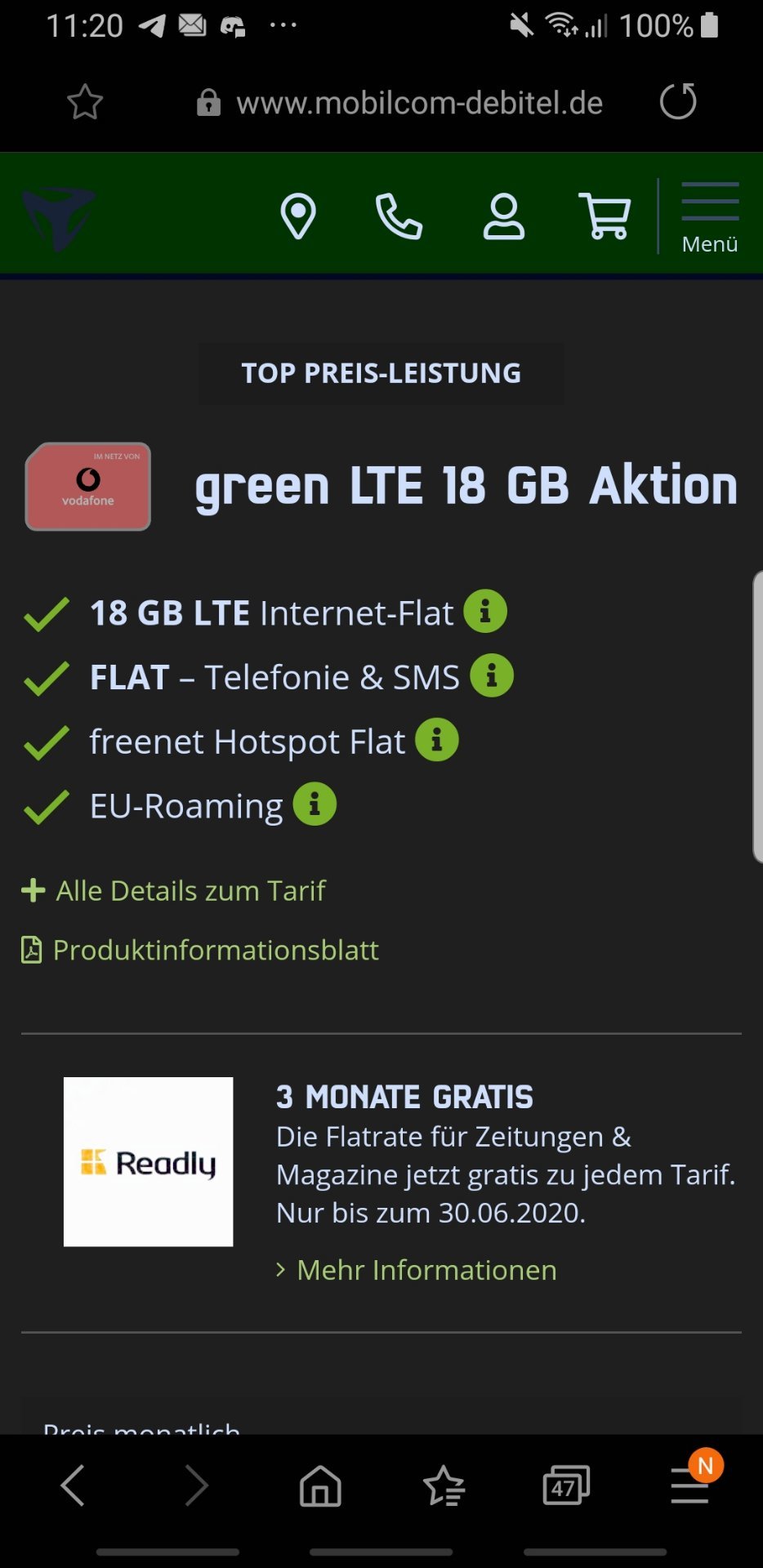Open the Menü hamburger menu
763x1568 pixels.
coord(710,218)
